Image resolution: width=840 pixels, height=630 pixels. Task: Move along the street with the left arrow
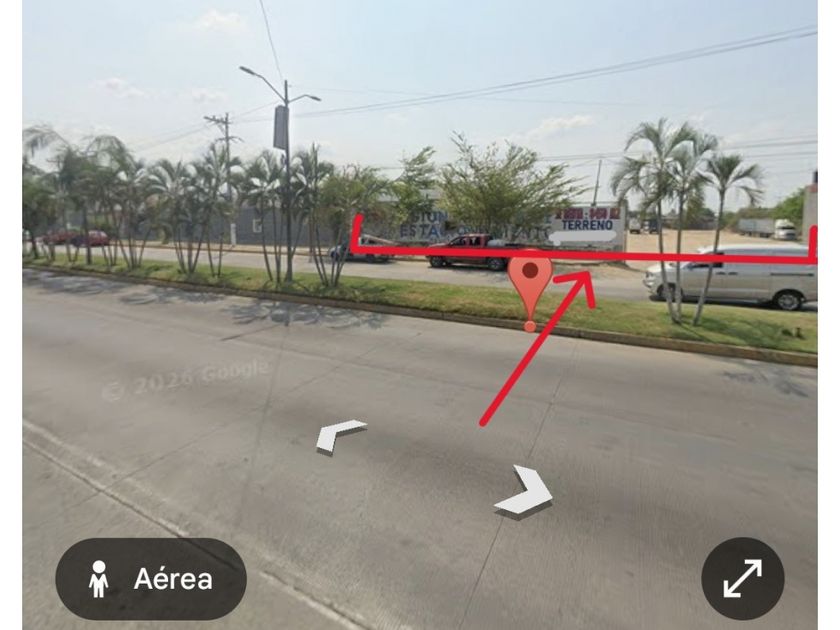tap(340, 435)
